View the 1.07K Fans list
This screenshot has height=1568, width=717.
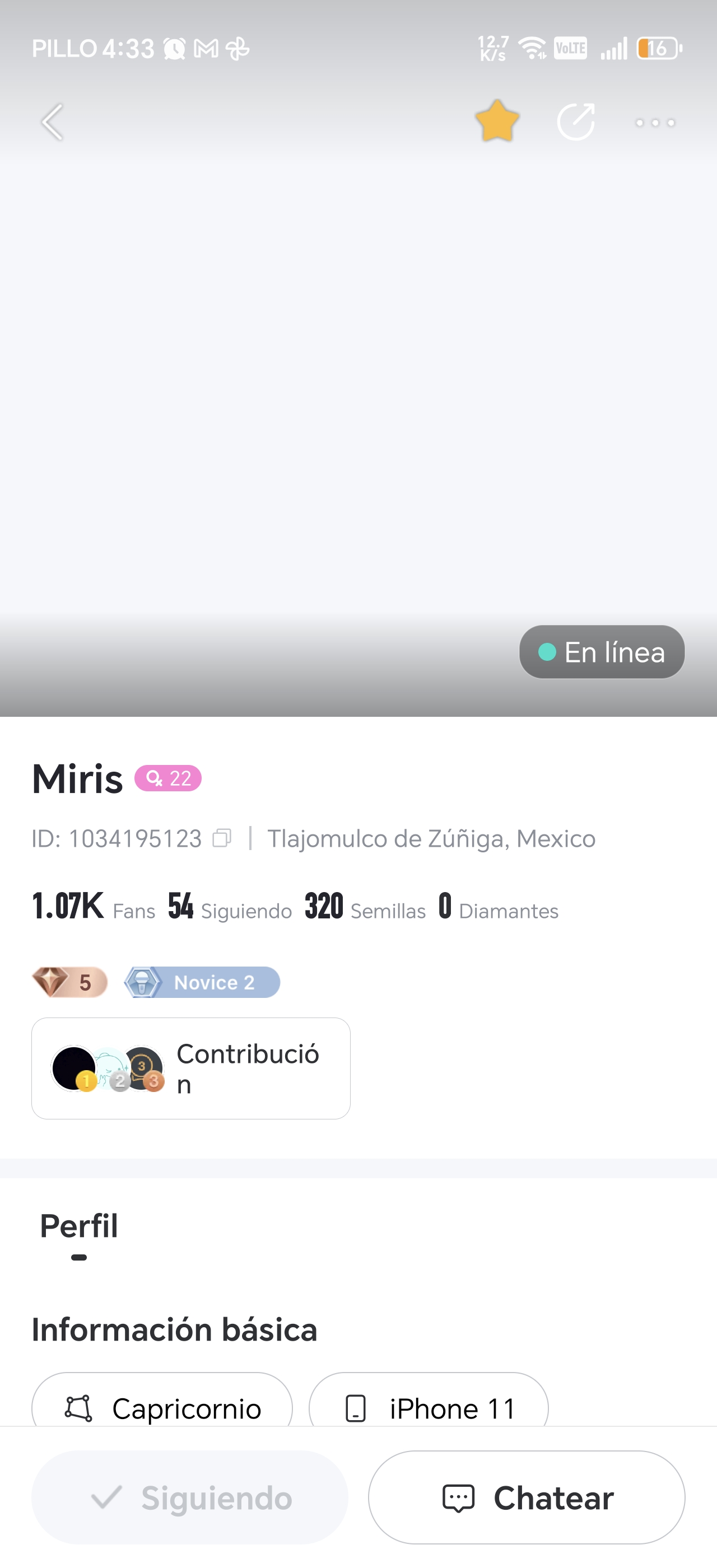point(93,906)
